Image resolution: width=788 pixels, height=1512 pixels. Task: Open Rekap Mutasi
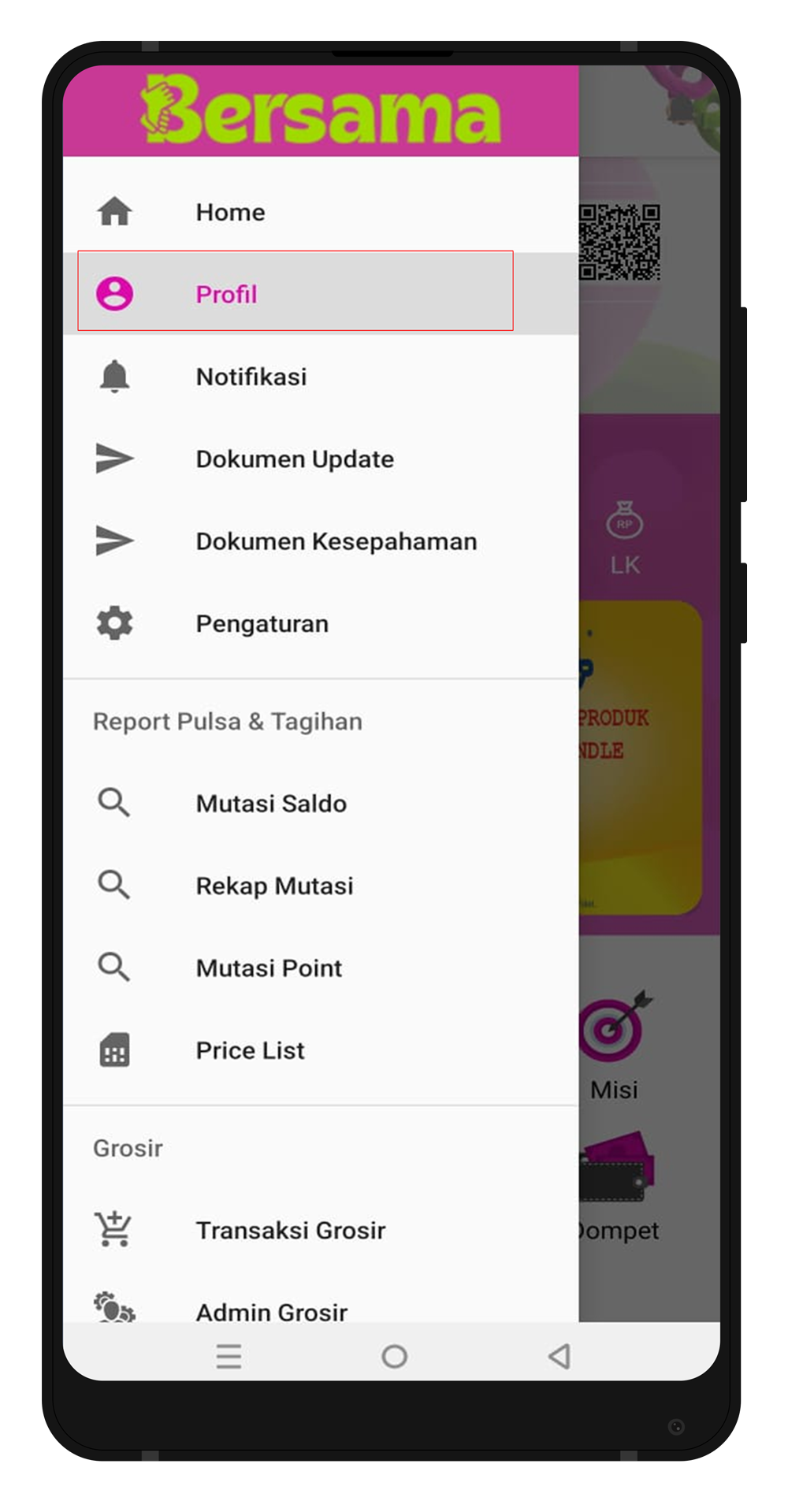point(274,886)
